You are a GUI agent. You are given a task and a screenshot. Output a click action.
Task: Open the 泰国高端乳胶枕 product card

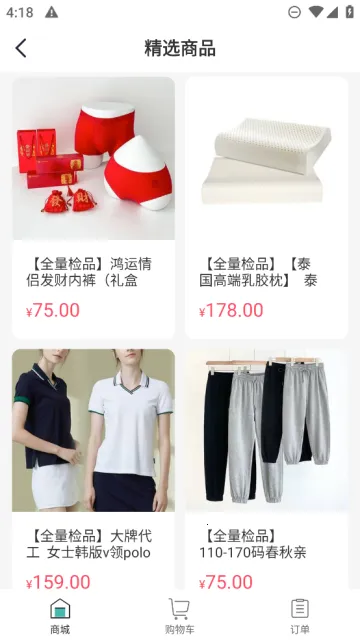[x=267, y=208]
